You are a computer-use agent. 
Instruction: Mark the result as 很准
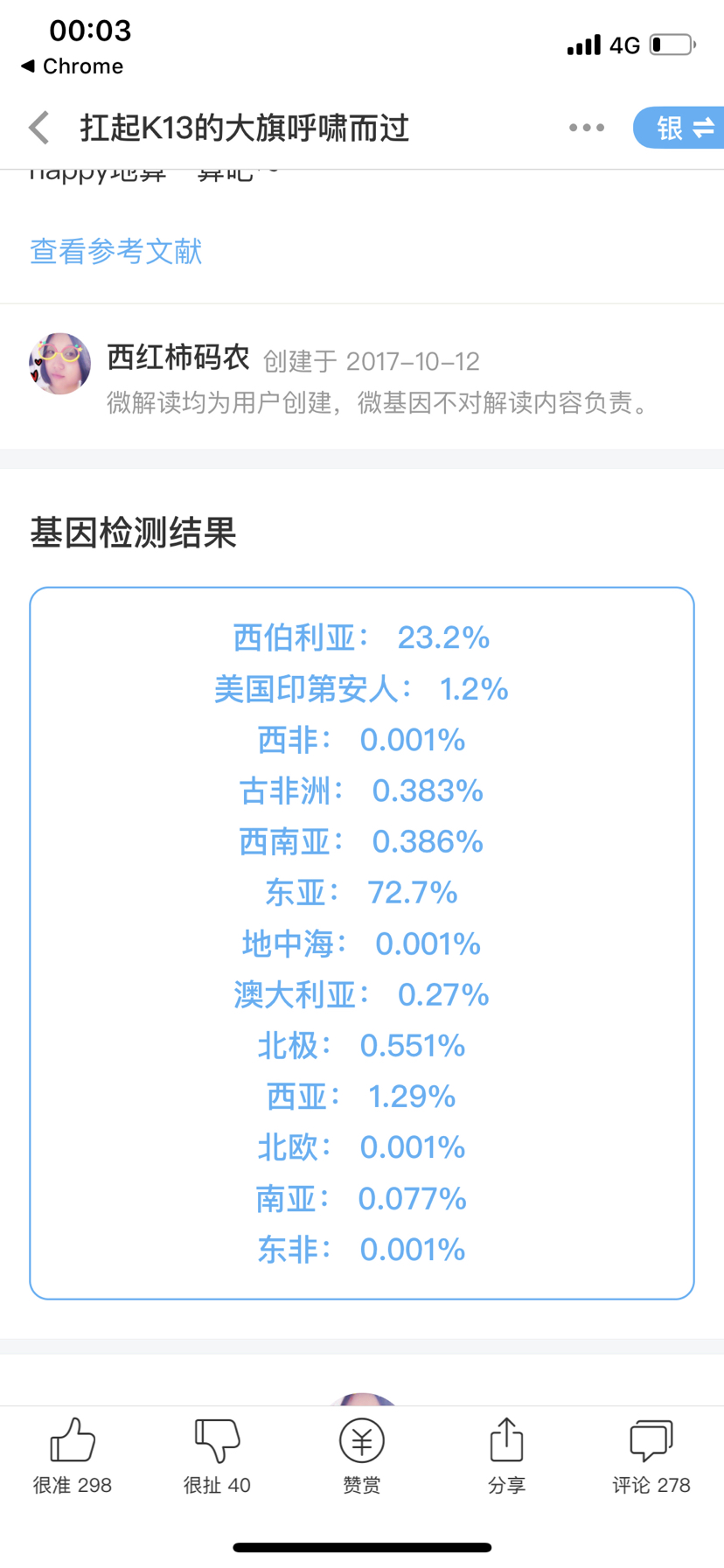[x=73, y=1456]
